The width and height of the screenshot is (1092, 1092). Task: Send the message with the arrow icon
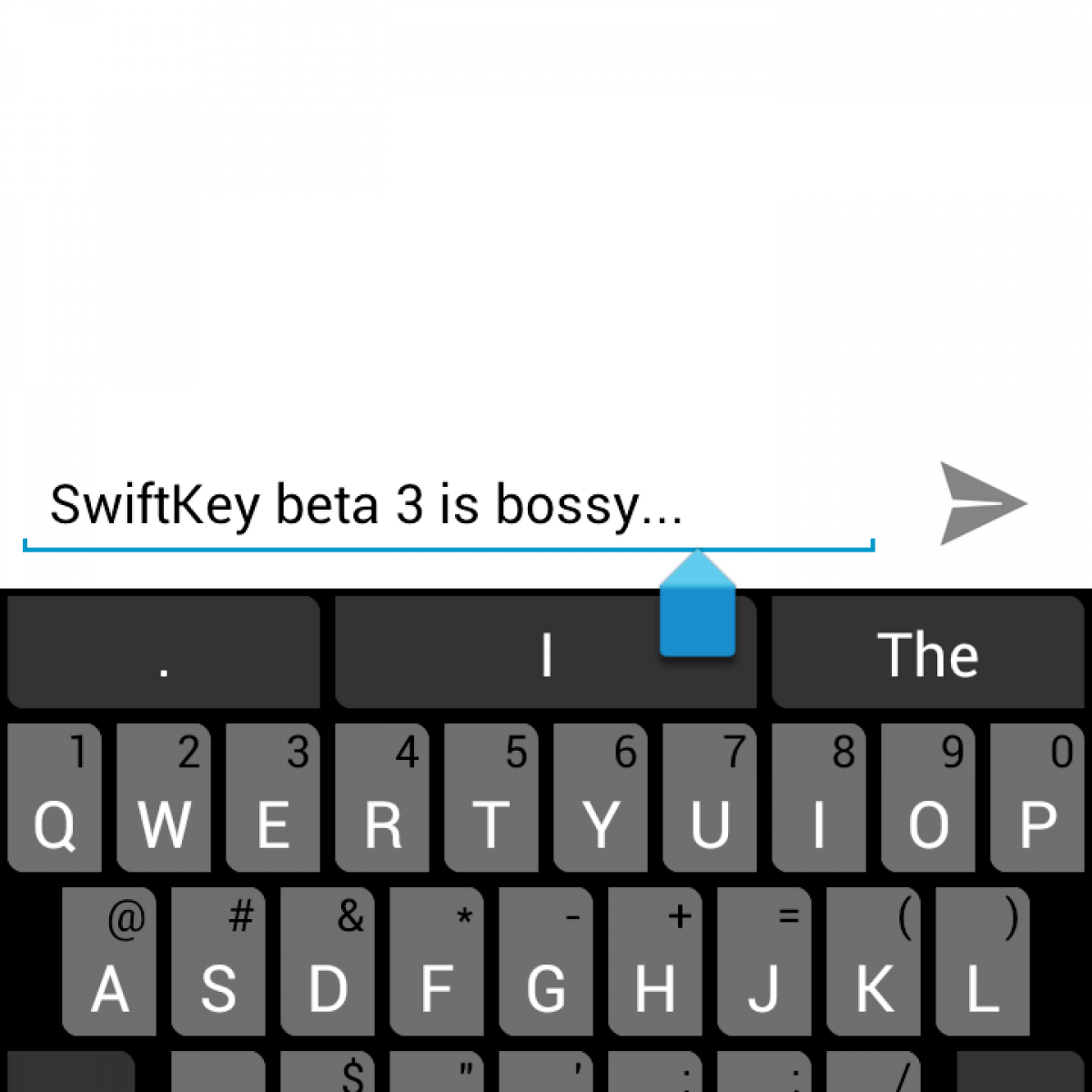tap(982, 503)
